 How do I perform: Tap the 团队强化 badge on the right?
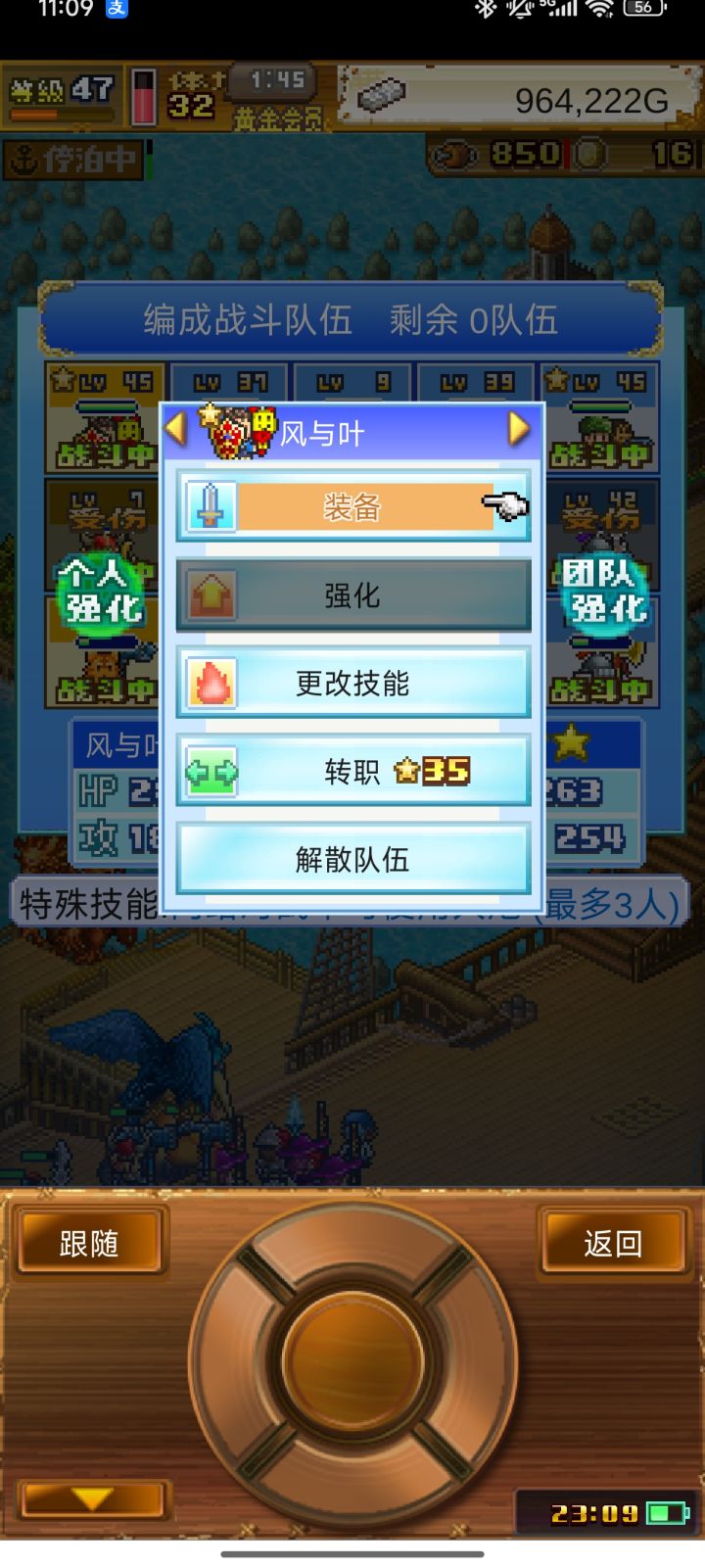tap(605, 594)
